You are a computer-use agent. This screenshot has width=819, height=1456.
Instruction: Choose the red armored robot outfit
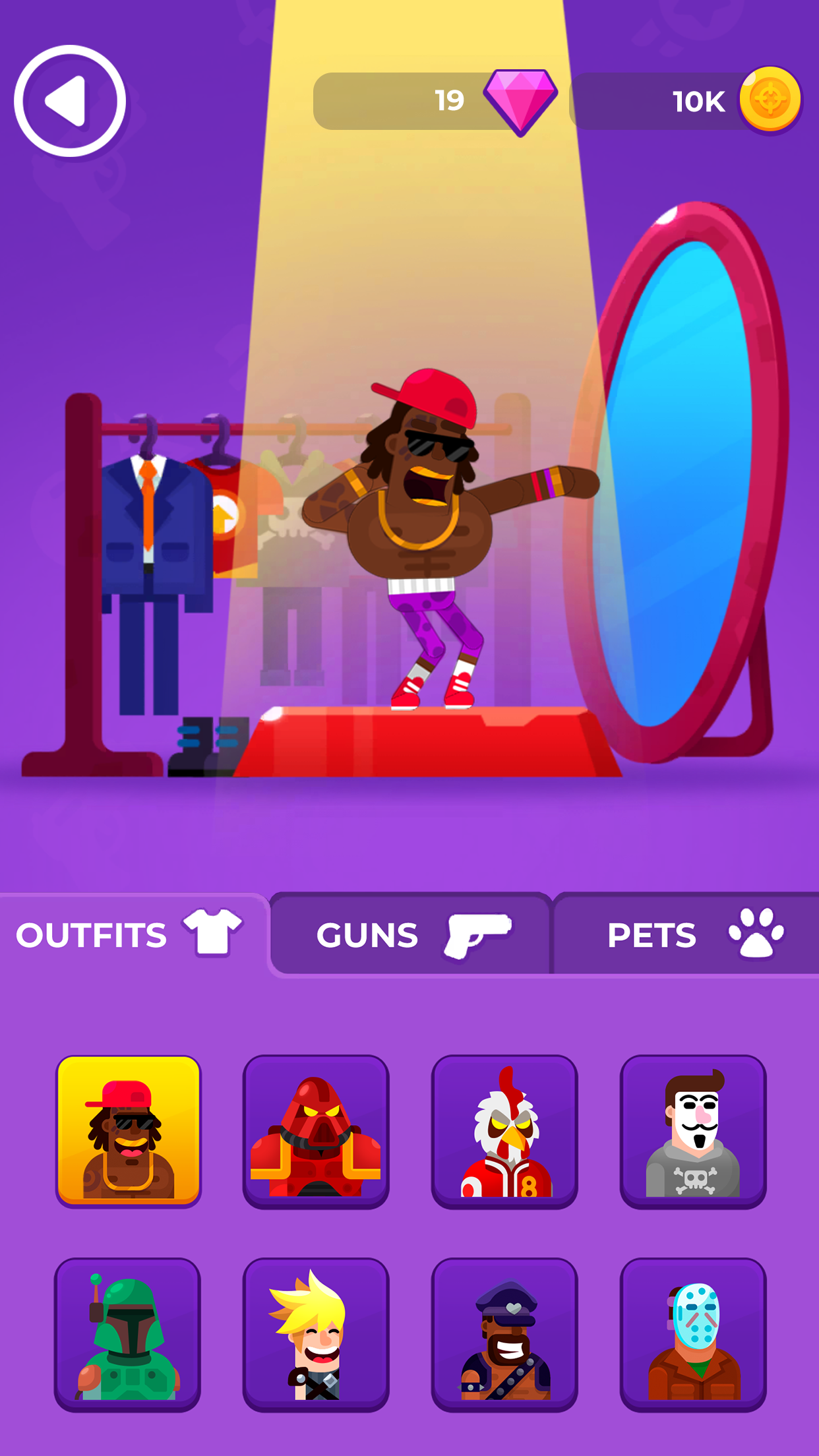pyautogui.click(x=316, y=1131)
